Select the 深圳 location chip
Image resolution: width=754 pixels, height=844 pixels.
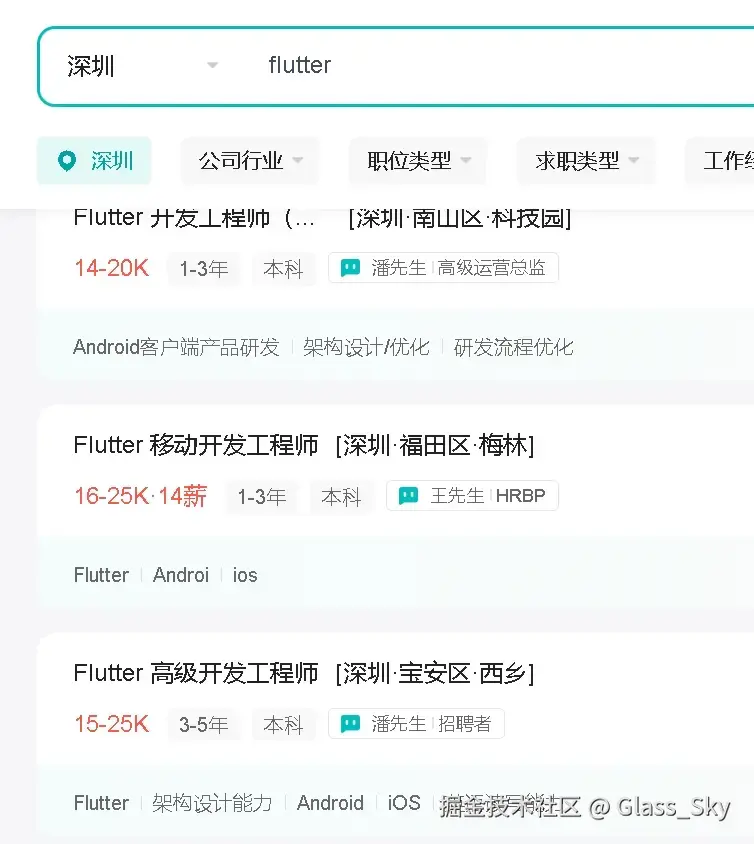pyautogui.click(x=94, y=161)
